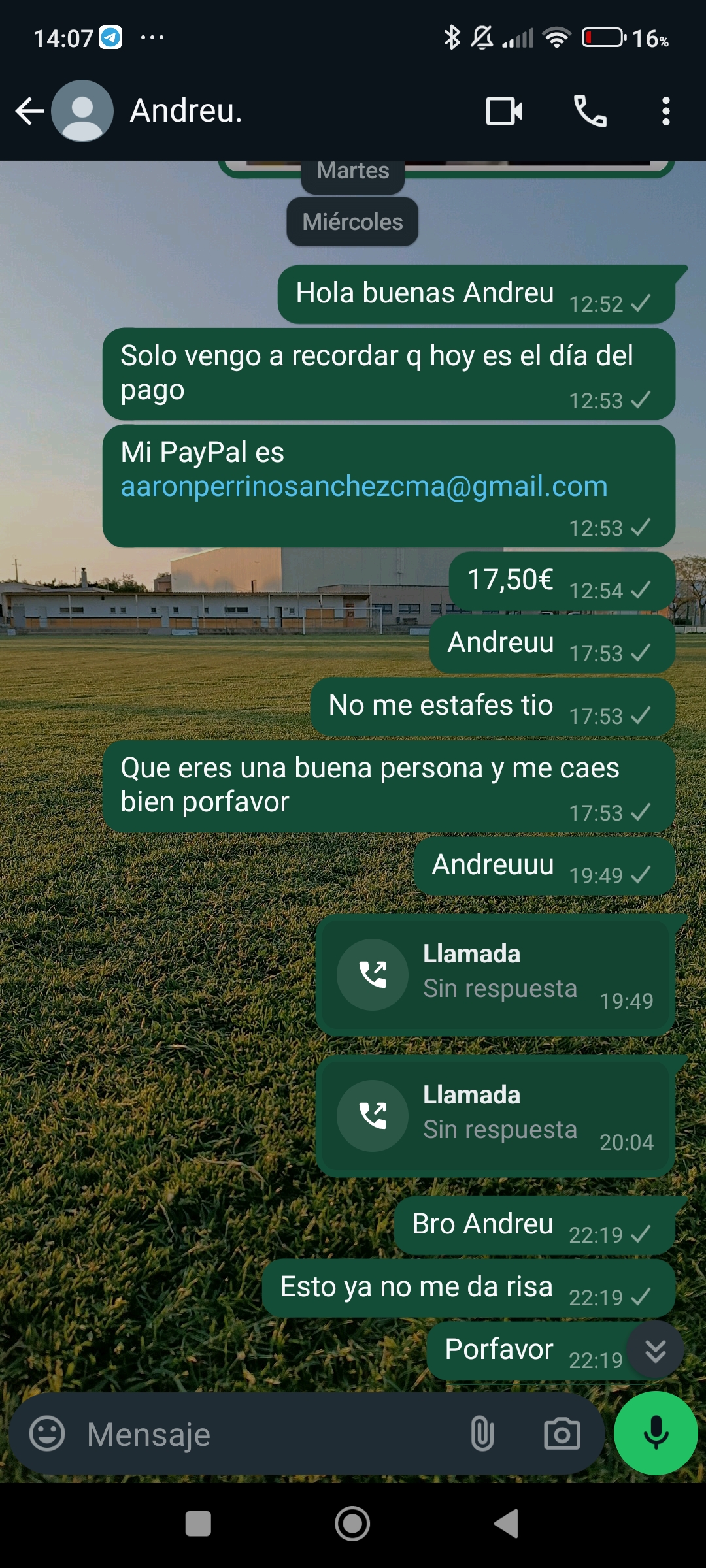
Task: Record a voice message
Action: pyautogui.click(x=656, y=1433)
